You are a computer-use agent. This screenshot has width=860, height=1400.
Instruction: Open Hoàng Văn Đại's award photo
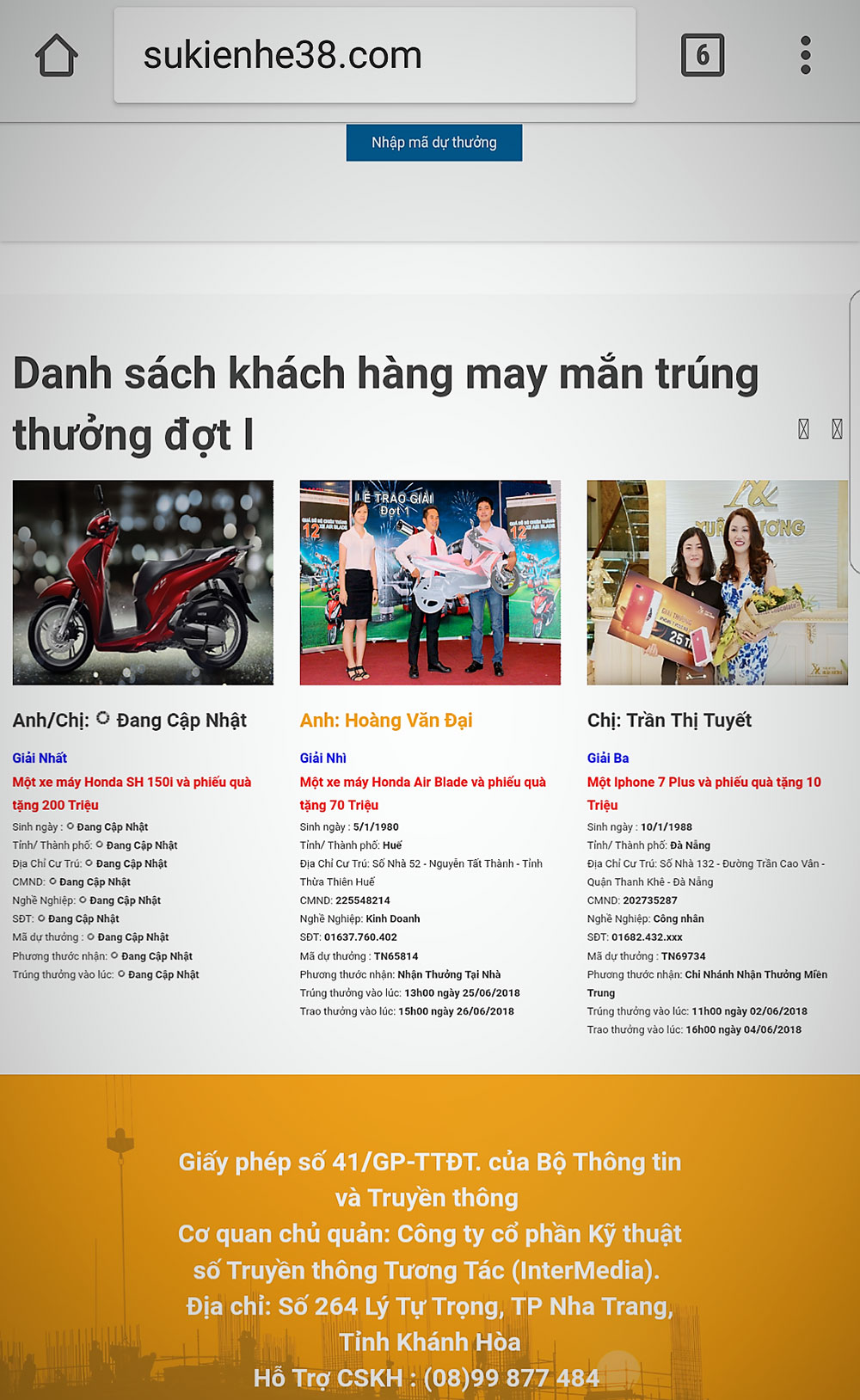coord(430,582)
